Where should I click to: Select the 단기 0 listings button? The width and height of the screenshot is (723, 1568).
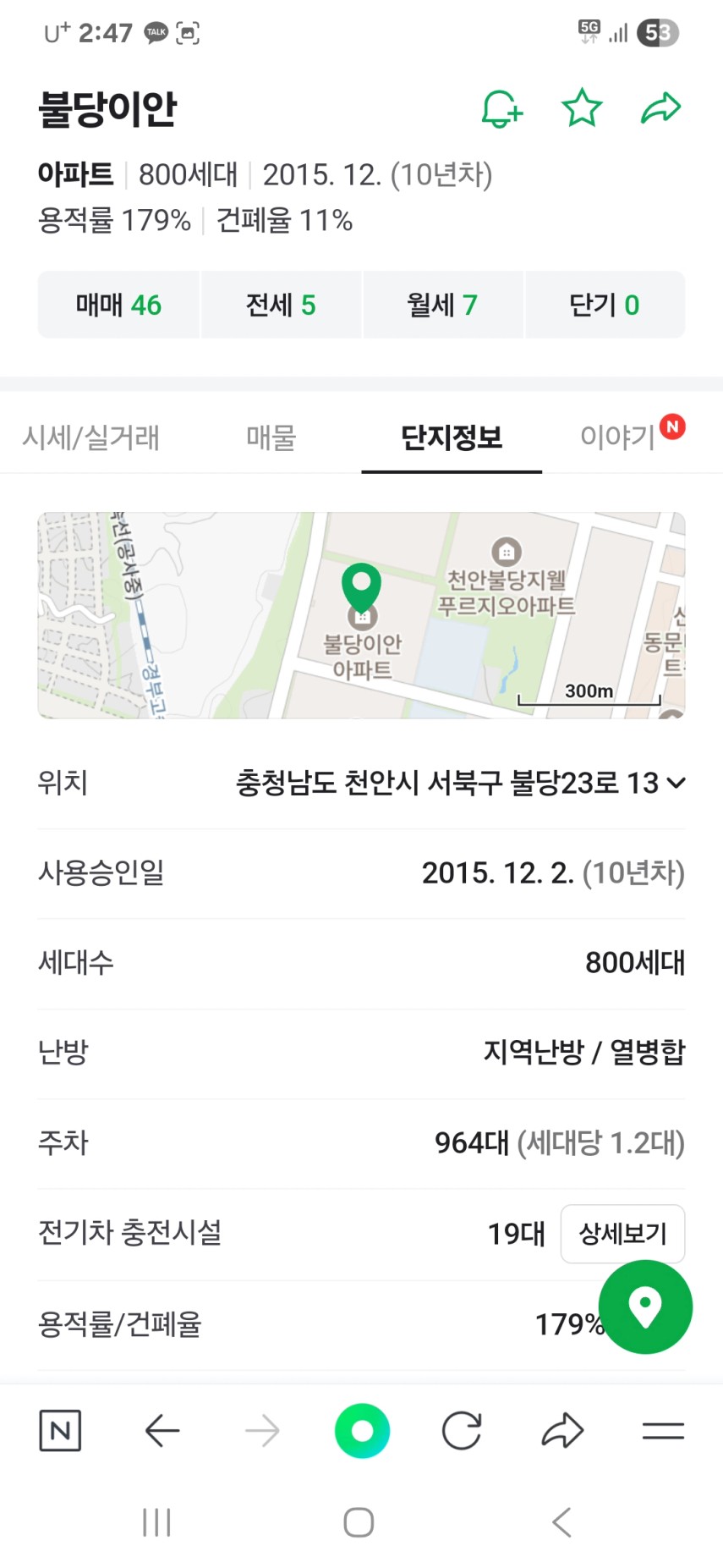pos(604,305)
